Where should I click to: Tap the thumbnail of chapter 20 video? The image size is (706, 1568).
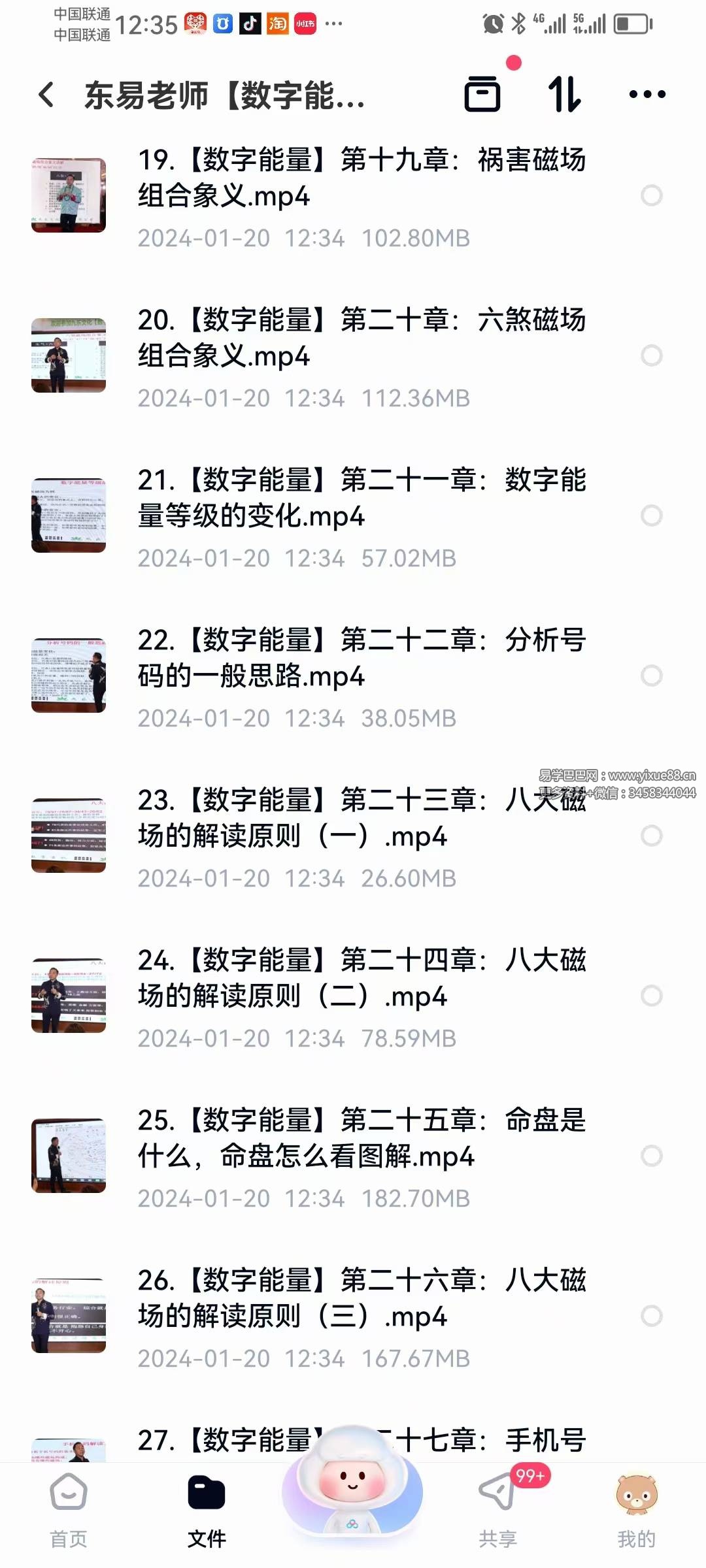(x=68, y=354)
